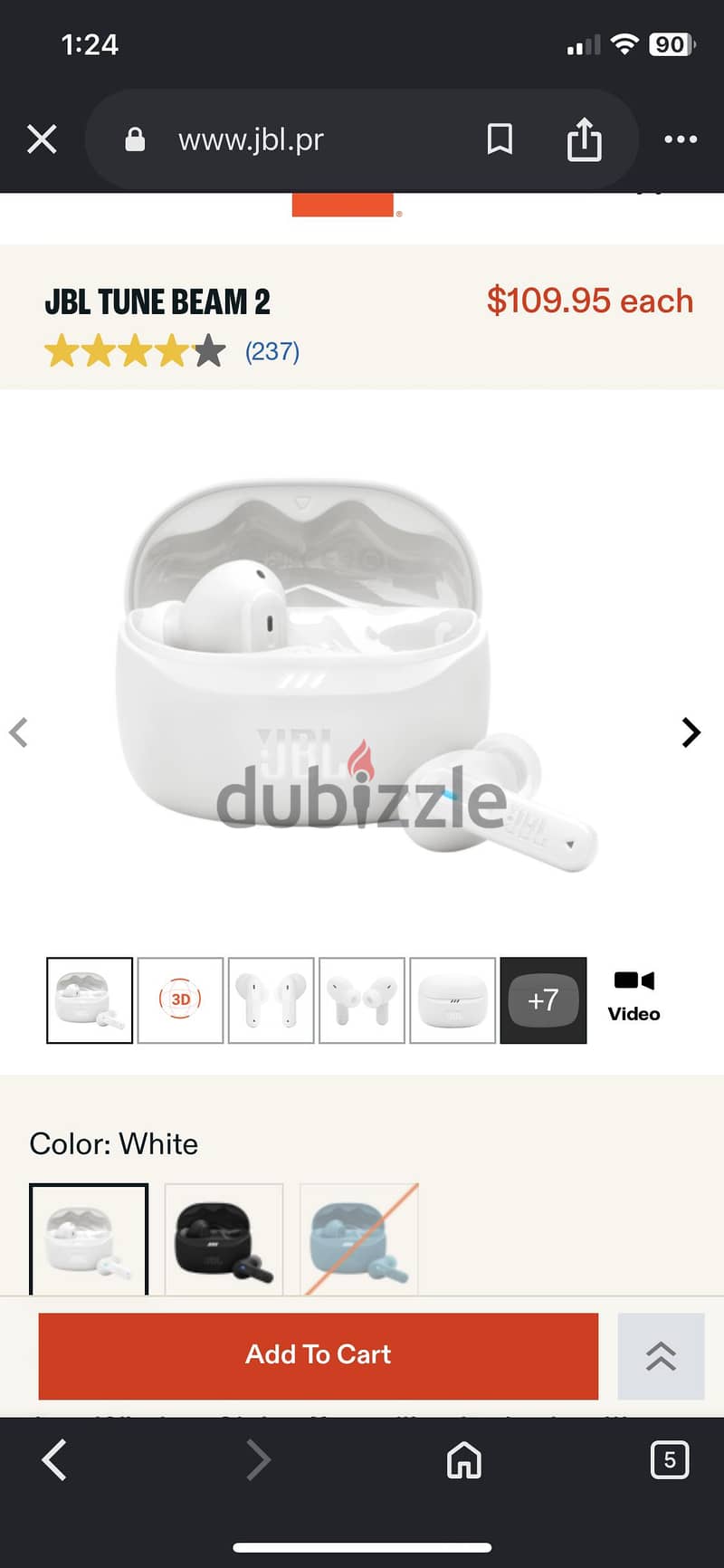This screenshot has width=724, height=1568.
Task: Add the Tune Beam 2 to cart
Action: (319, 1355)
